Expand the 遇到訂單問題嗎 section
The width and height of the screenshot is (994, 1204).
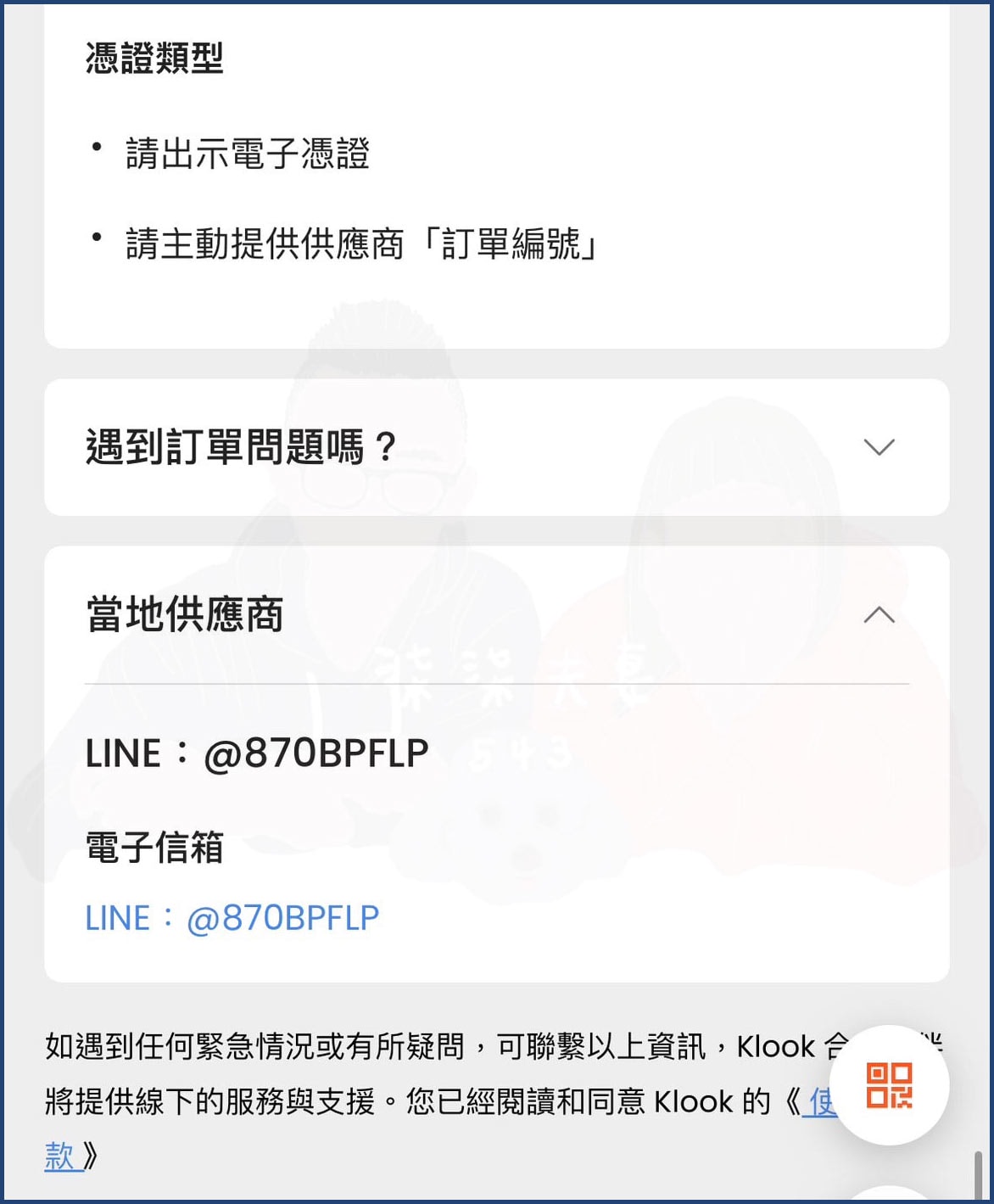[x=879, y=447]
